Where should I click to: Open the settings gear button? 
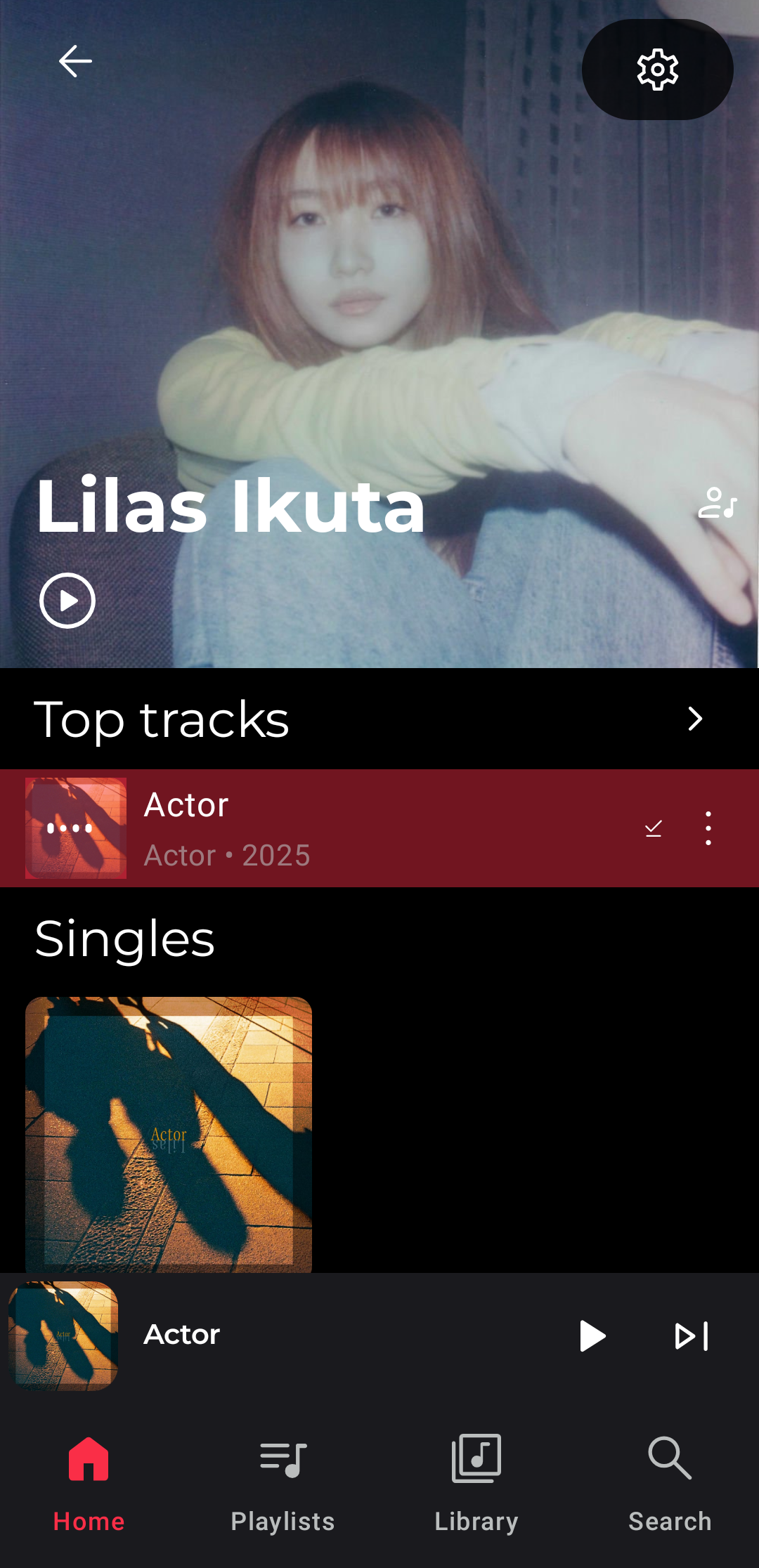tap(657, 70)
